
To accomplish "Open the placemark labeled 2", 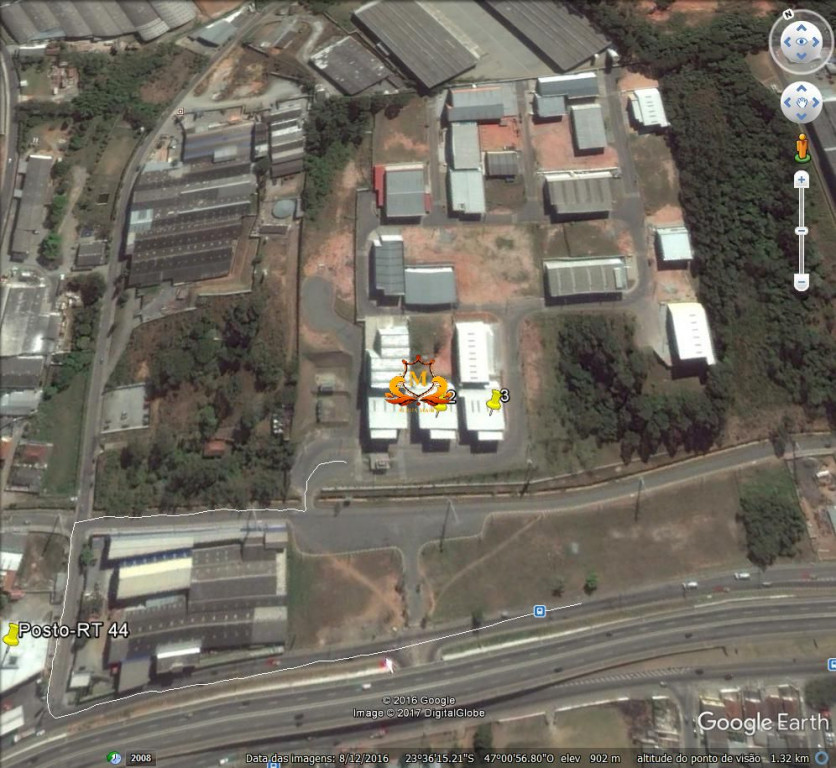I will click(x=438, y=403).
